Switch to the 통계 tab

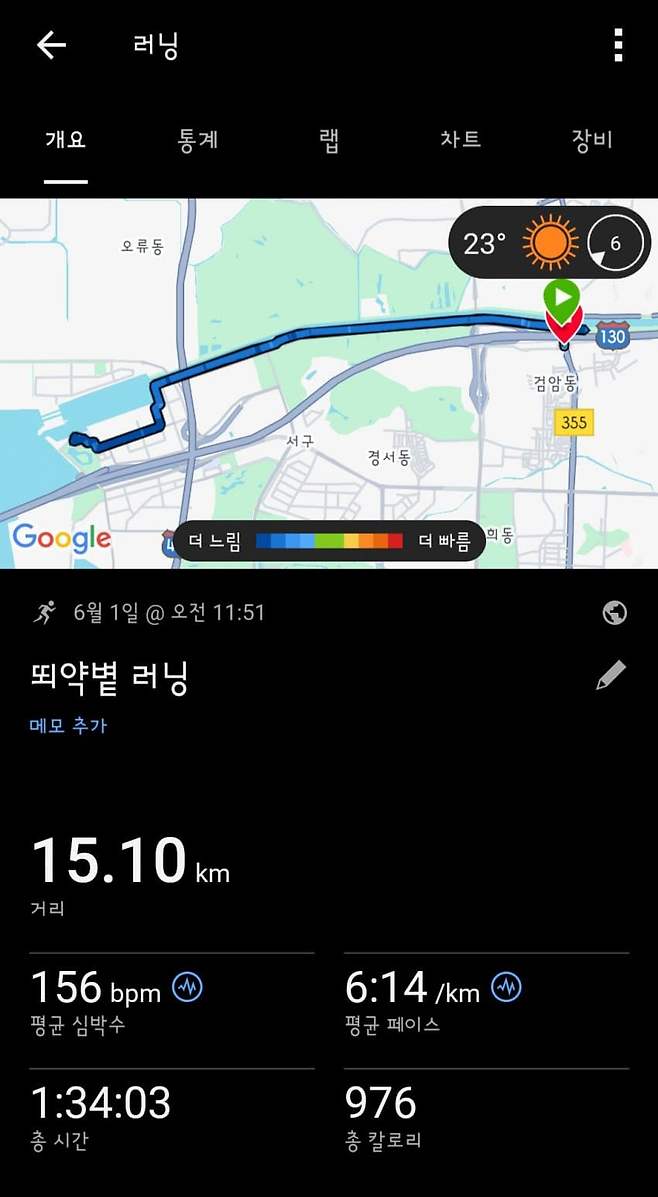[198, 139]
